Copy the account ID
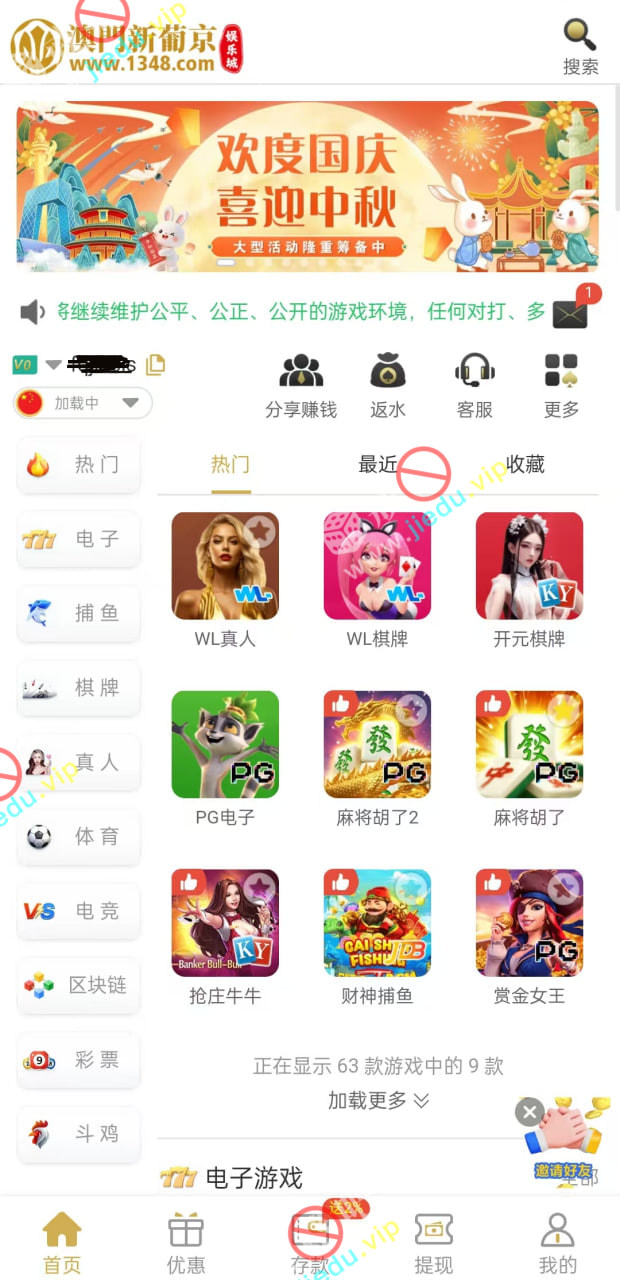Viewport: 620px width, 1280px height. coord(155,365)
